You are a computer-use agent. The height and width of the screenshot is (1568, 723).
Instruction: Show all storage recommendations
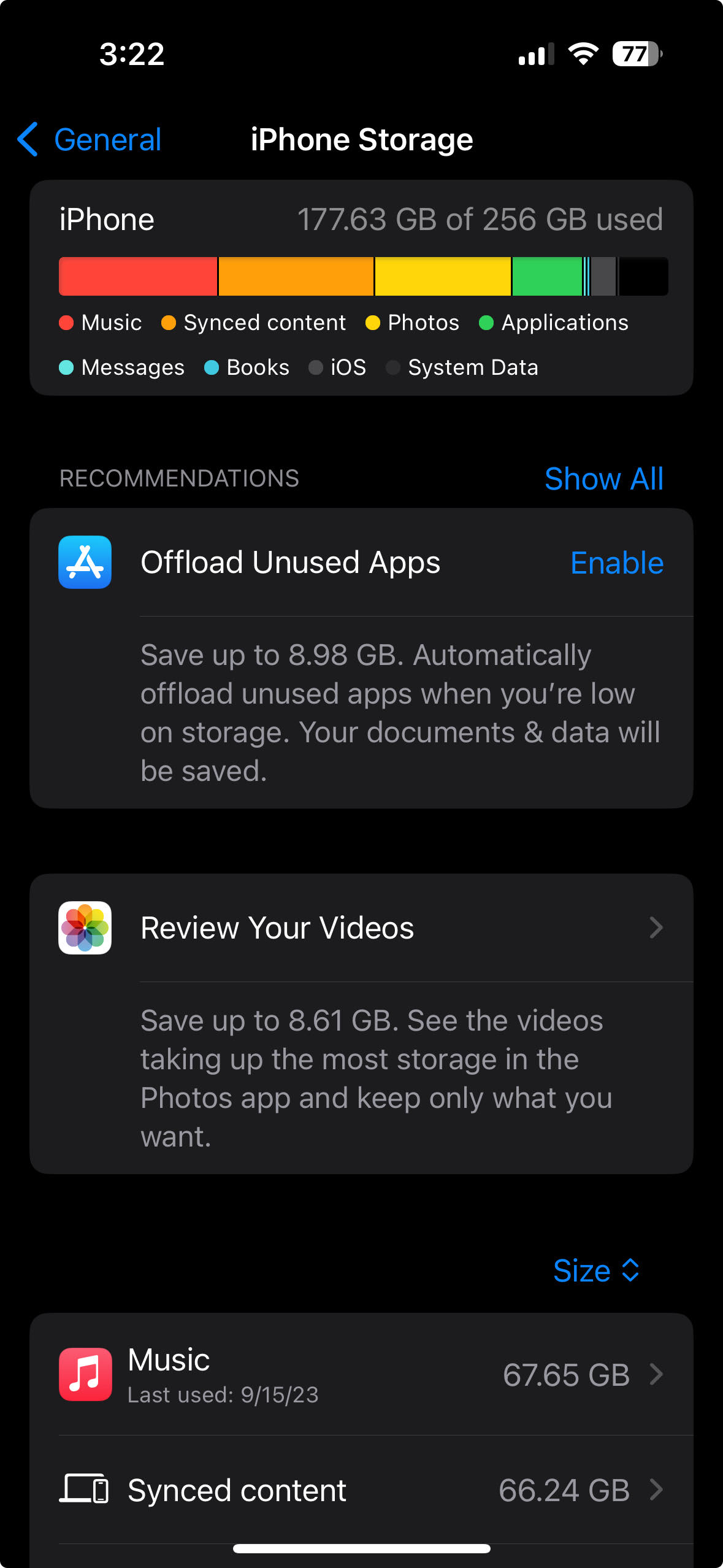(x=603, y=478)
